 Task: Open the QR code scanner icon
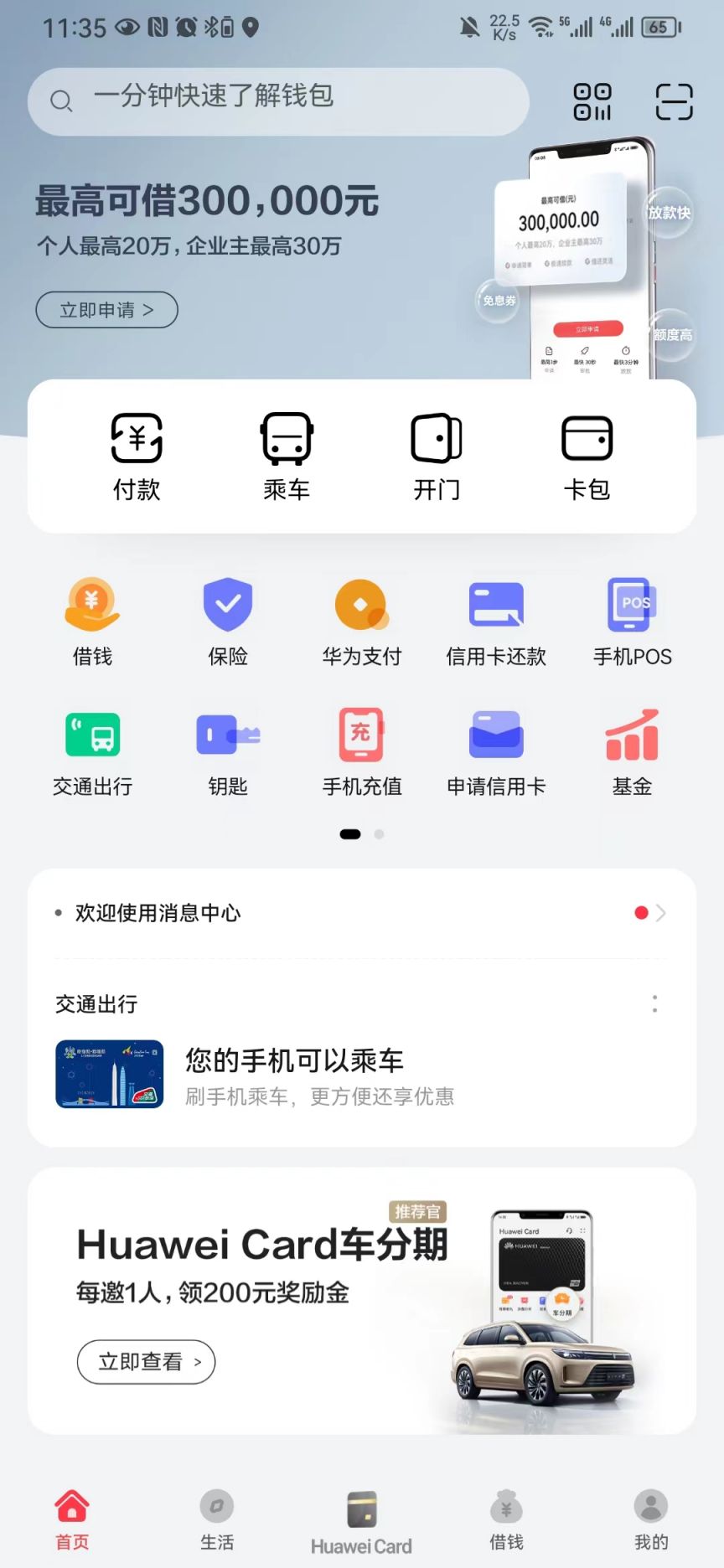673,101
